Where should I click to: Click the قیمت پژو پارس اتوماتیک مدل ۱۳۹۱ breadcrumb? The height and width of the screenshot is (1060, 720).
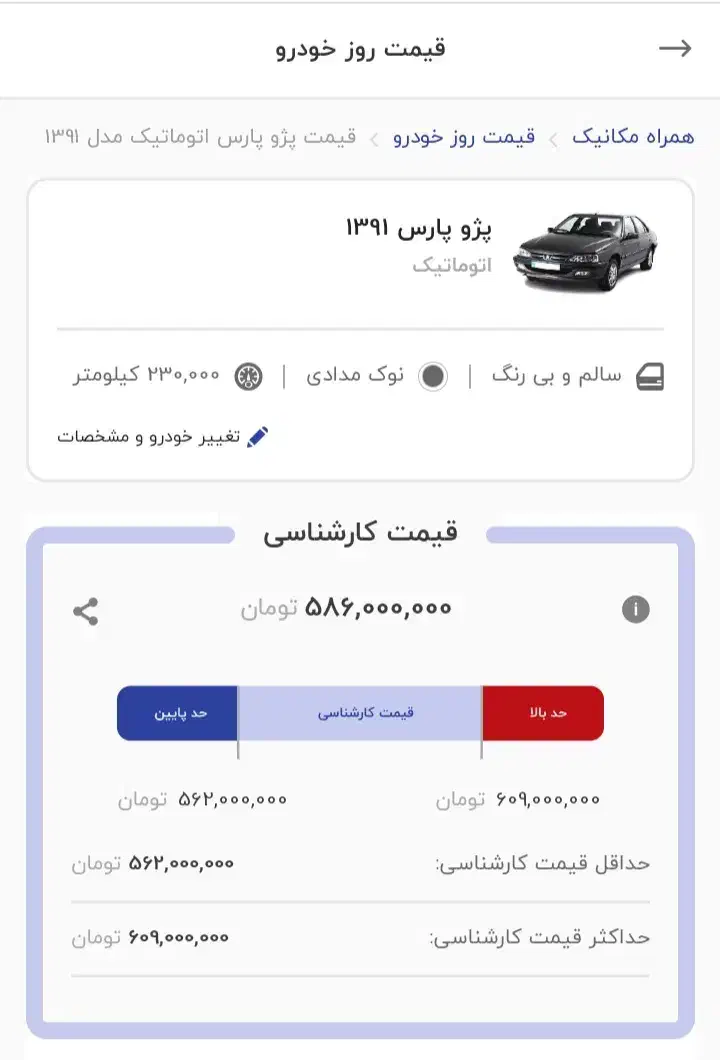point(200,137)
